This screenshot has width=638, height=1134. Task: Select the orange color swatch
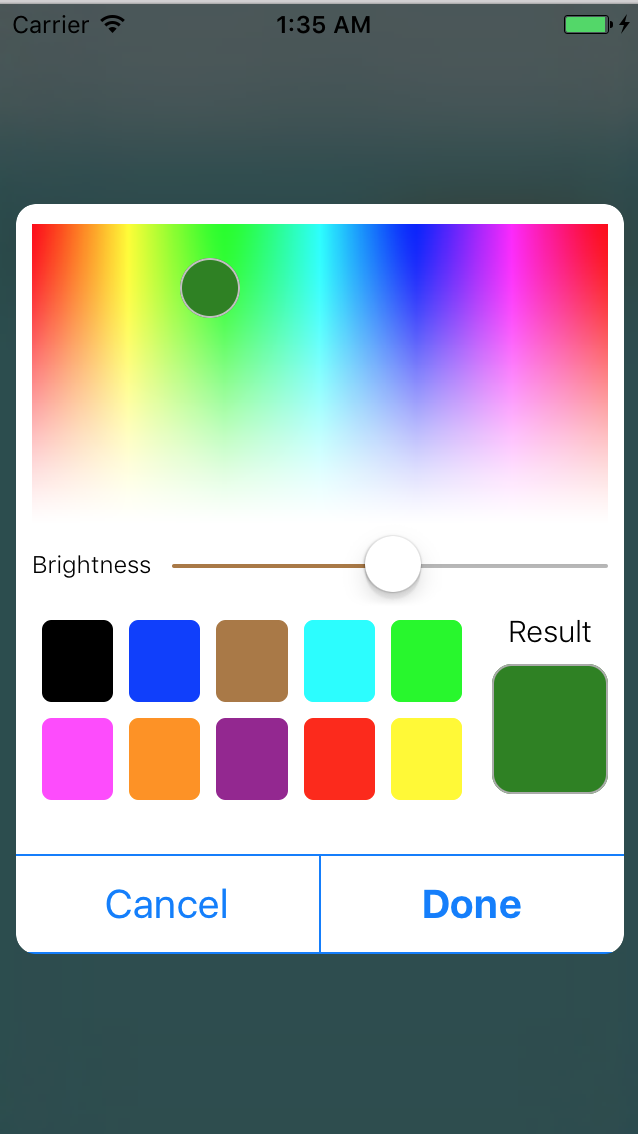click(164, 759)
